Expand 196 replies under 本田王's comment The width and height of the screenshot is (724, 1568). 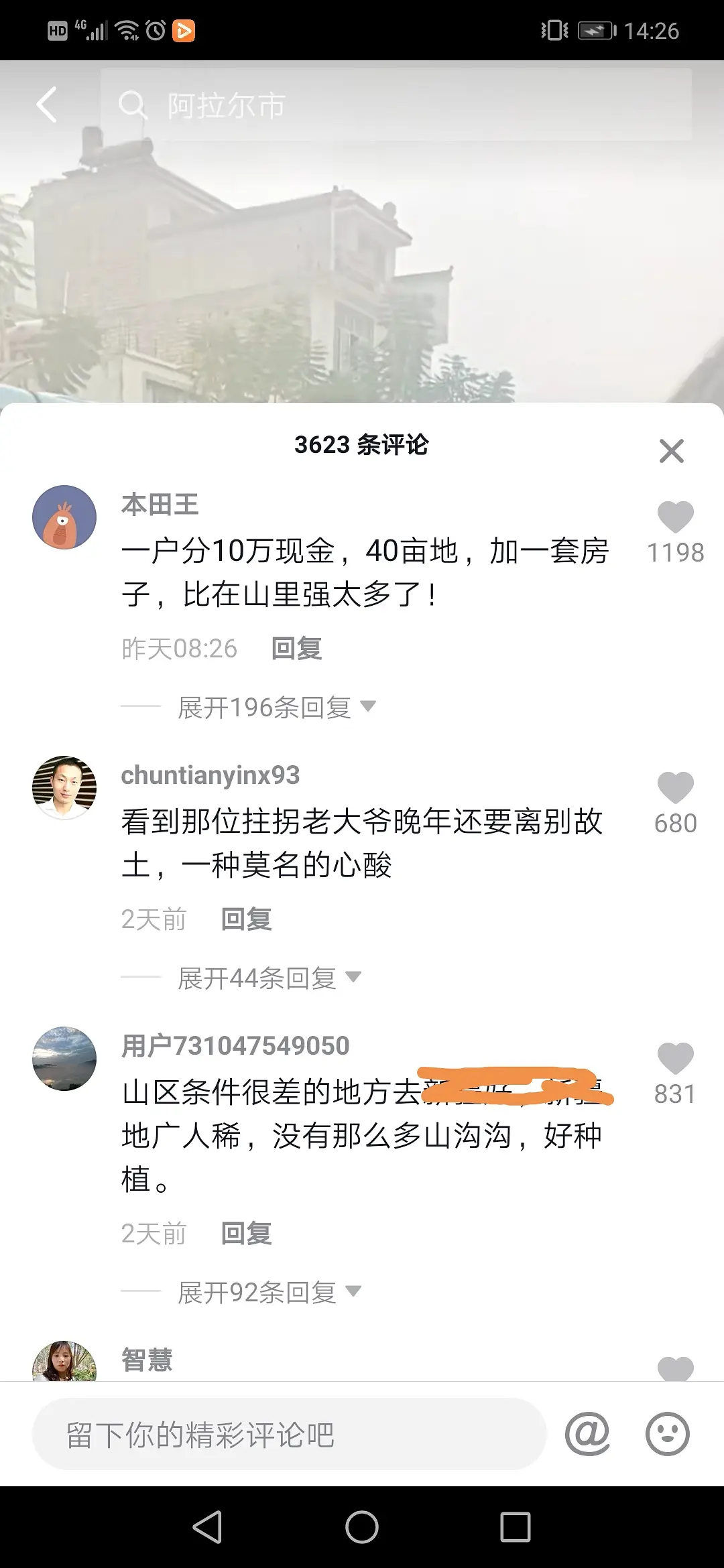click(276, 708)
